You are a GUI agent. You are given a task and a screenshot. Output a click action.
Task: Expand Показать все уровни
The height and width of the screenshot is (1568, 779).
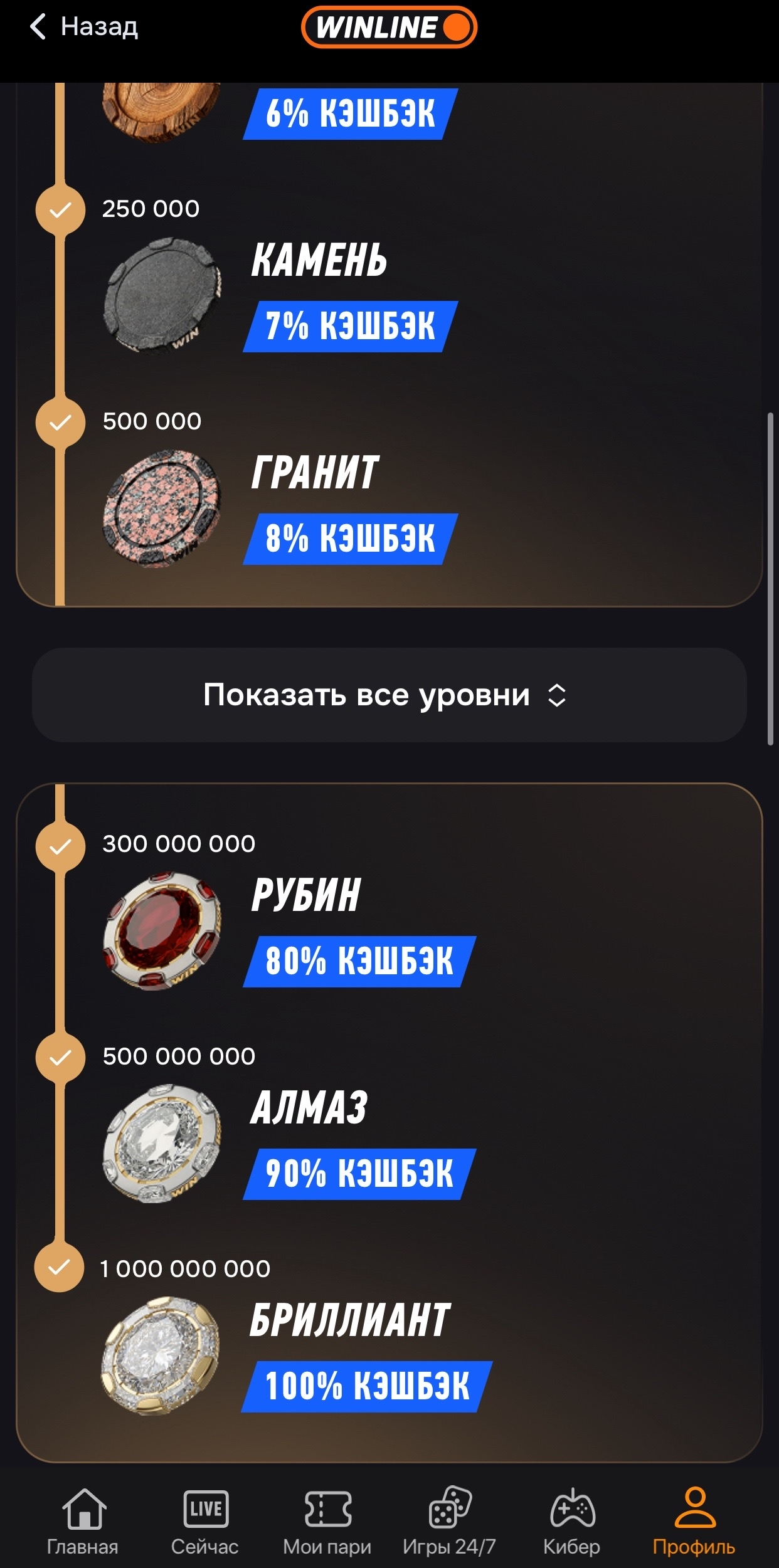[x=389, y=695]
